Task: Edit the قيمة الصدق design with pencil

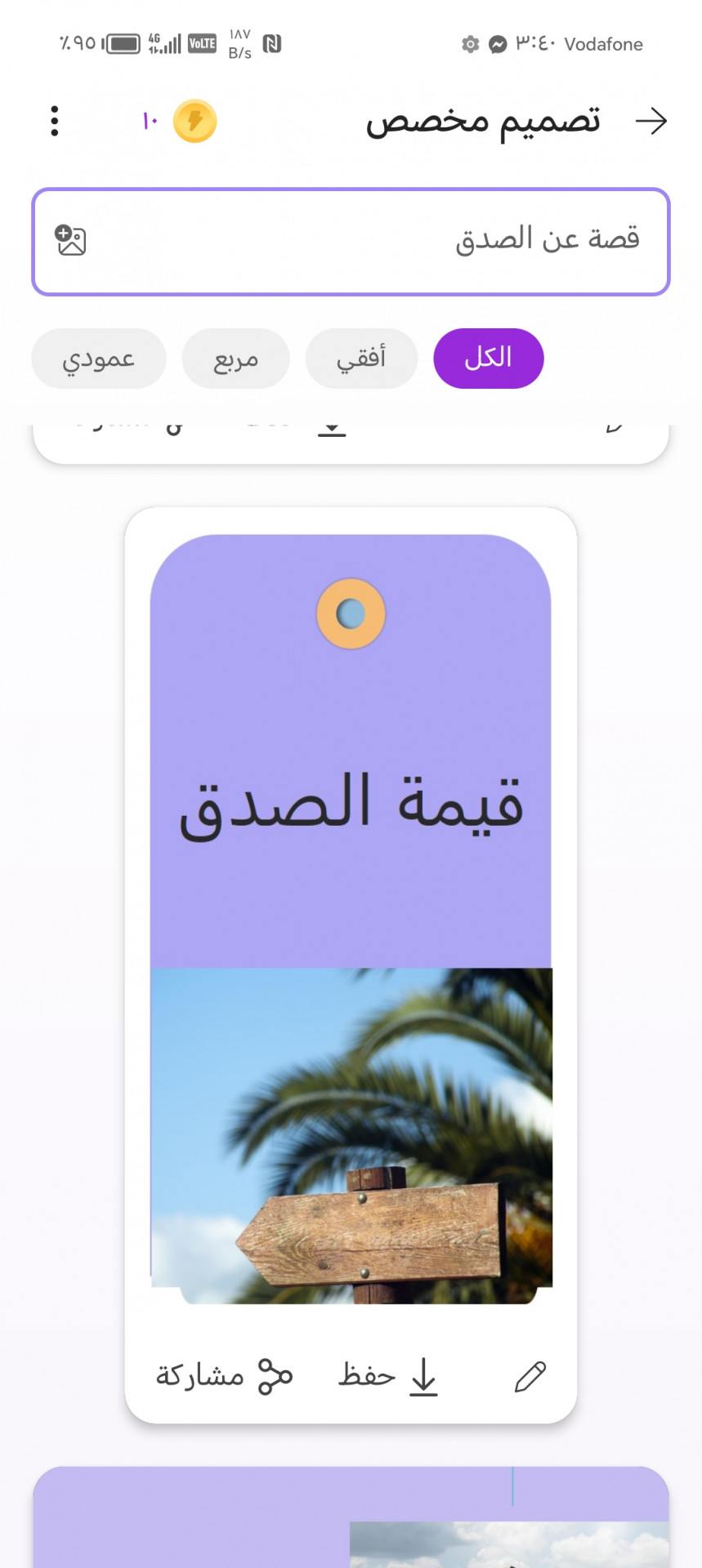Action: pos(530,1377)
